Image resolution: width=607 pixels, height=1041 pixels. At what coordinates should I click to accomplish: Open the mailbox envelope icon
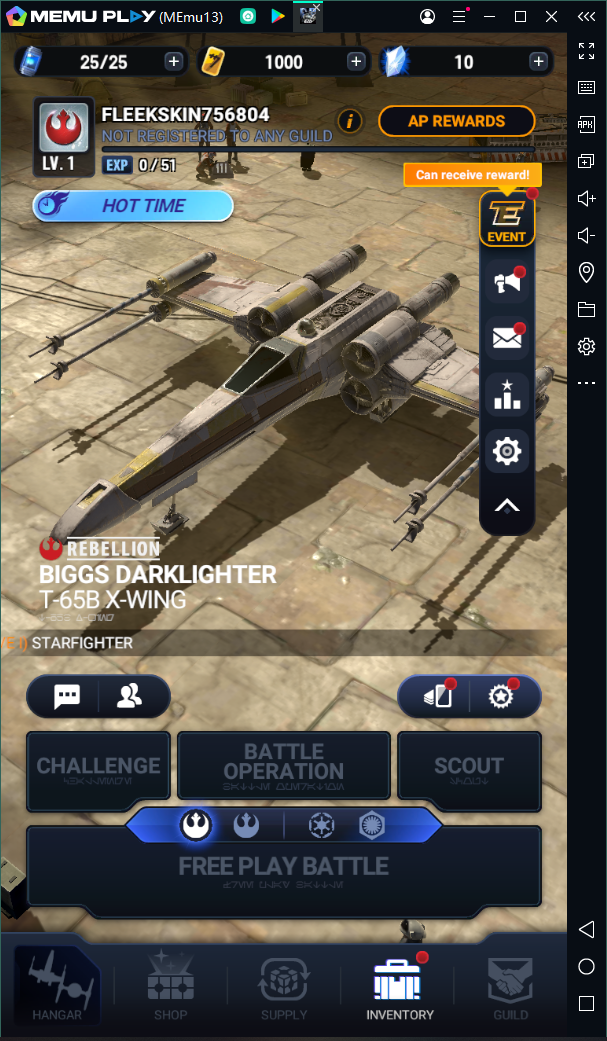(507, 338)
